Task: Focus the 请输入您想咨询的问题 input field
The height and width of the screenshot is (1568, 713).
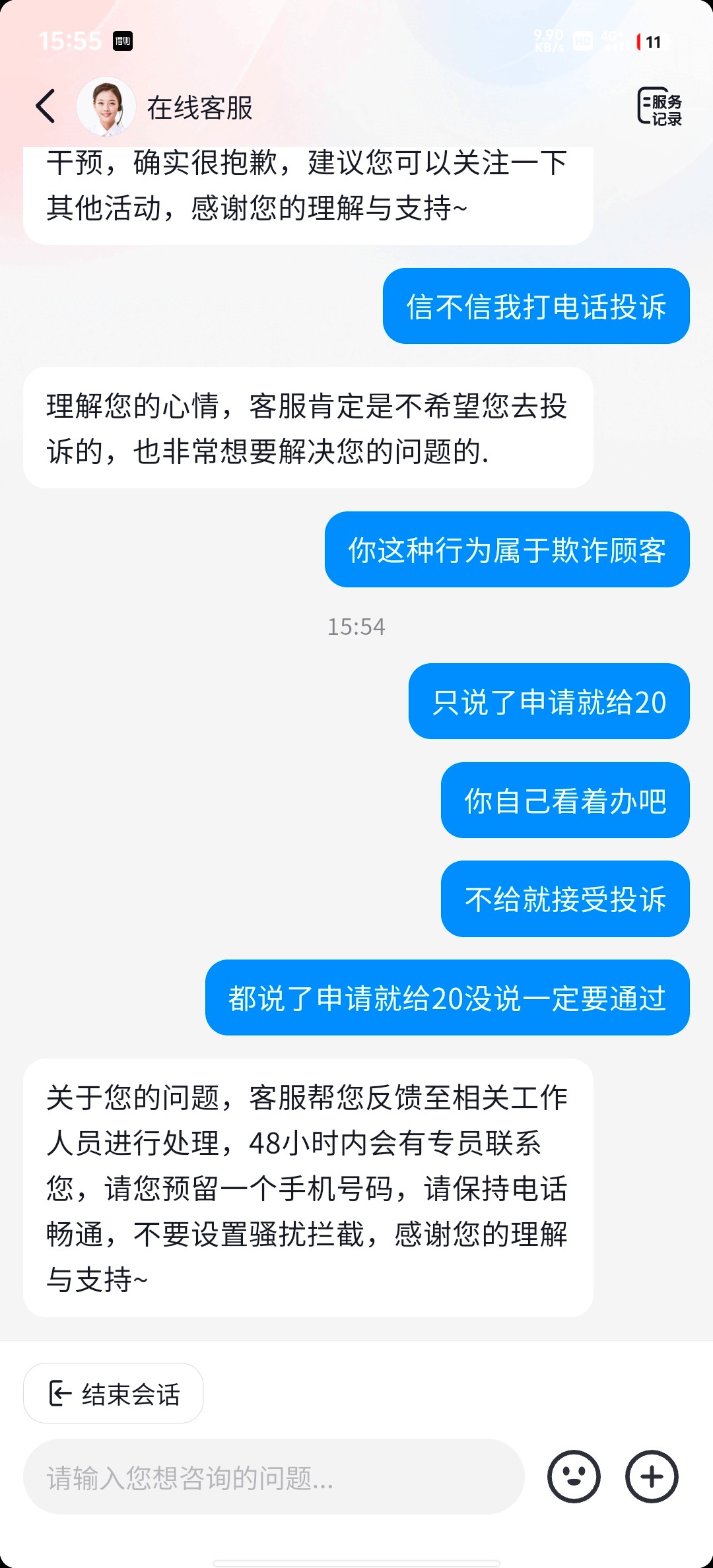Action: 274,1477
